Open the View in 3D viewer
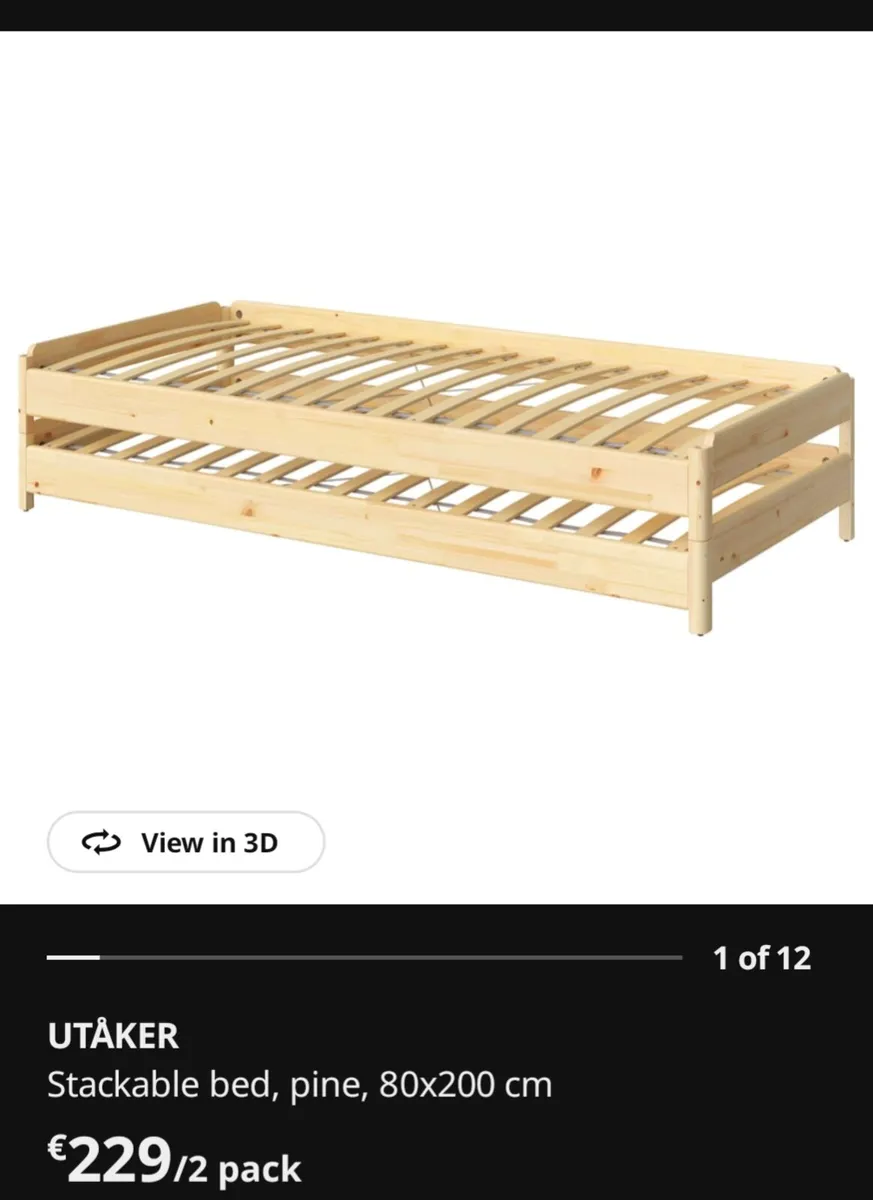Image resolution: width=873 pixels, height=1200 pixels. pyautogui.click(x=185, y=842)
